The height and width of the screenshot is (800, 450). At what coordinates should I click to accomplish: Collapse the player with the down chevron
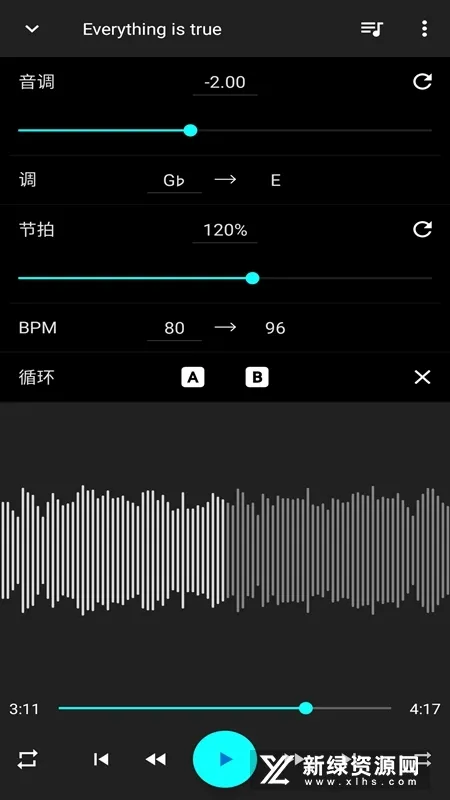[x=32, y=29]
